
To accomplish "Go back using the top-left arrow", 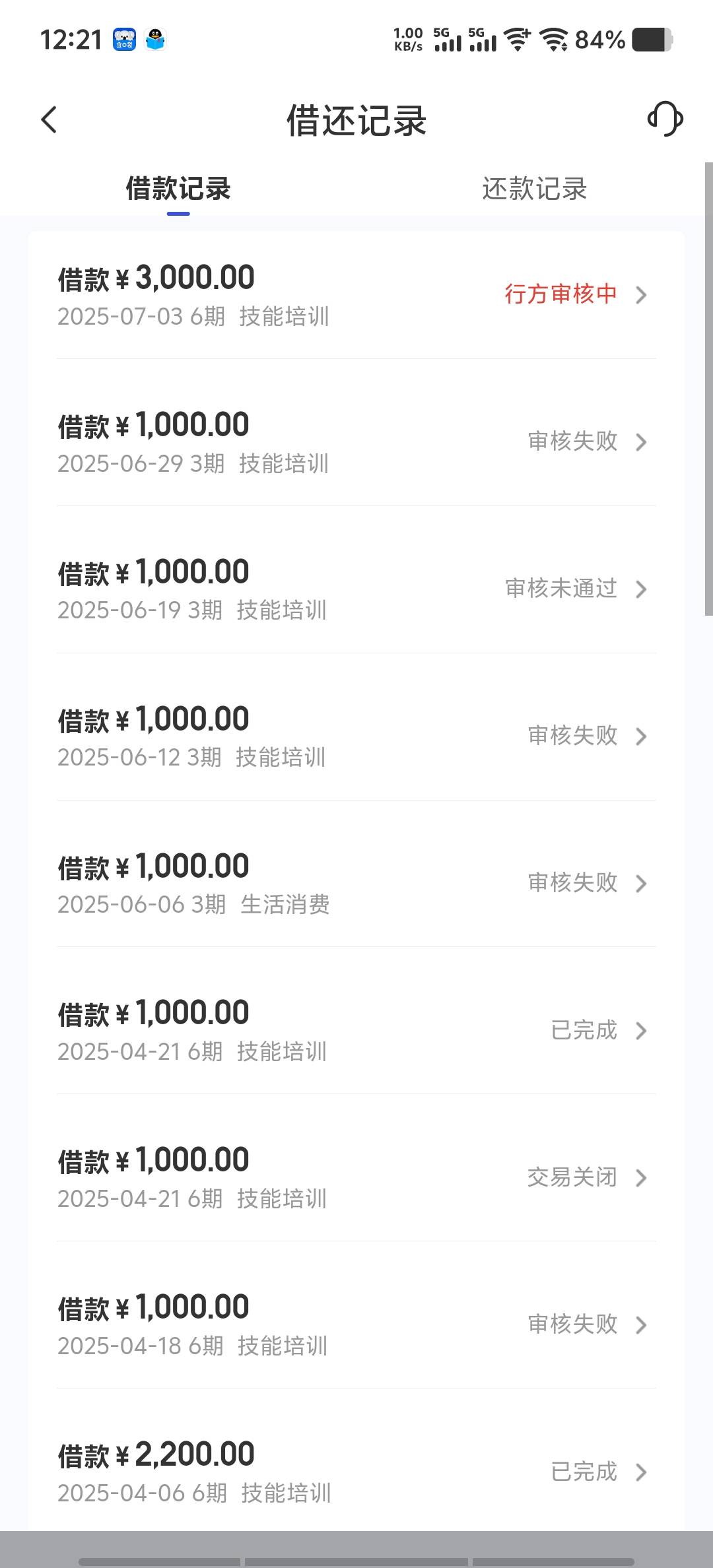I will (50, 120).
